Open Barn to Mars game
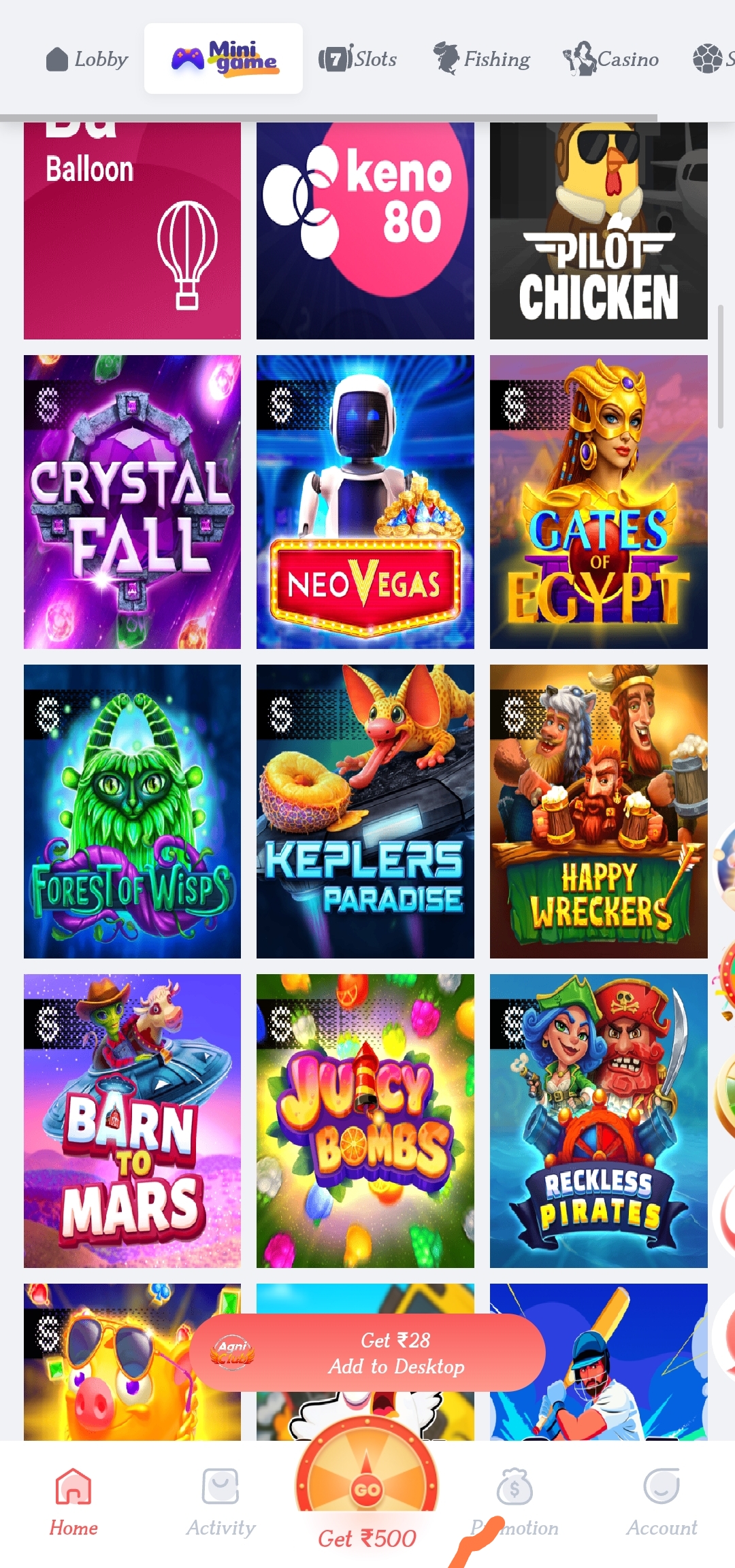This screenshot has width=735, height=1568. (132, 1121)
